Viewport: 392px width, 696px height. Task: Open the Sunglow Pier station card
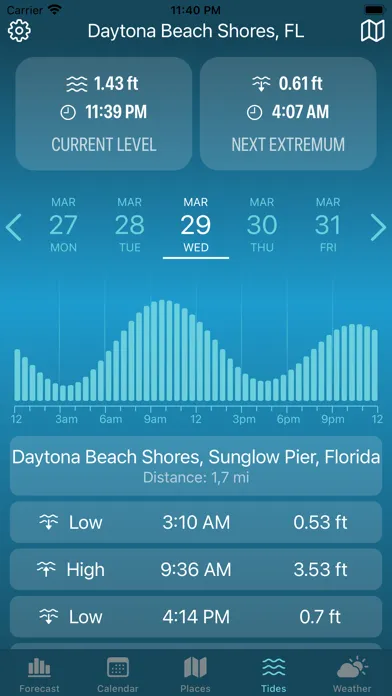pos(196,466)
